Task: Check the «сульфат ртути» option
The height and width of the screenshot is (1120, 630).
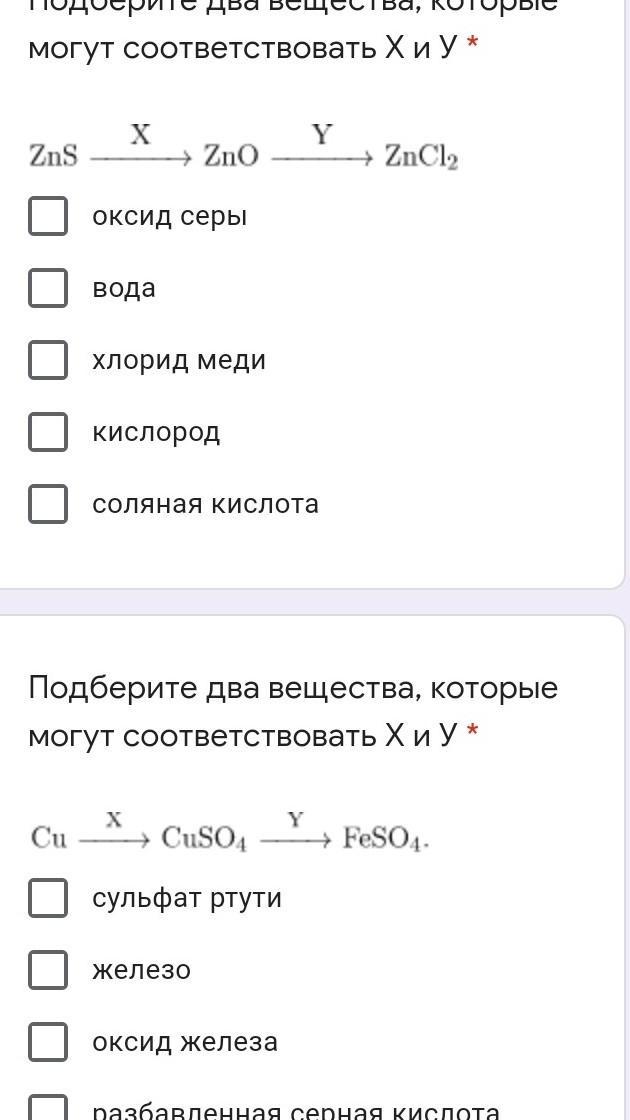Action: coord(48,898)
